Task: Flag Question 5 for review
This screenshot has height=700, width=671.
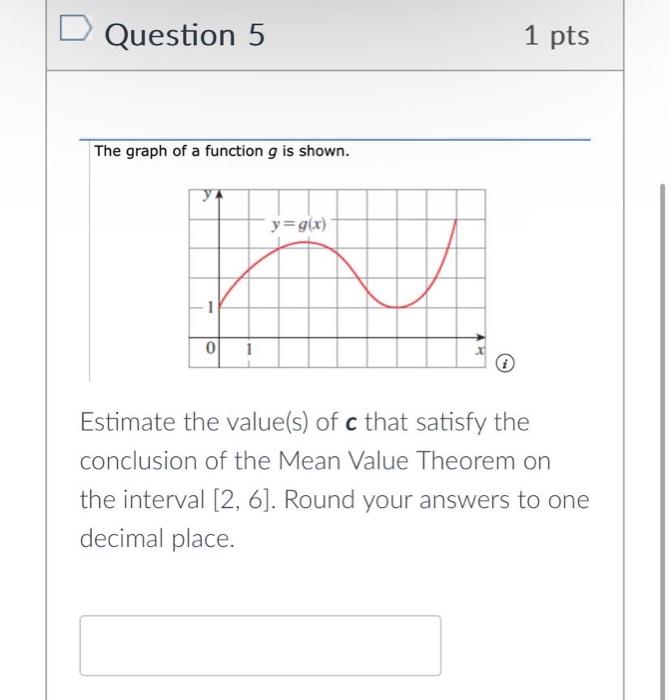Action: [x=77, y=35]
